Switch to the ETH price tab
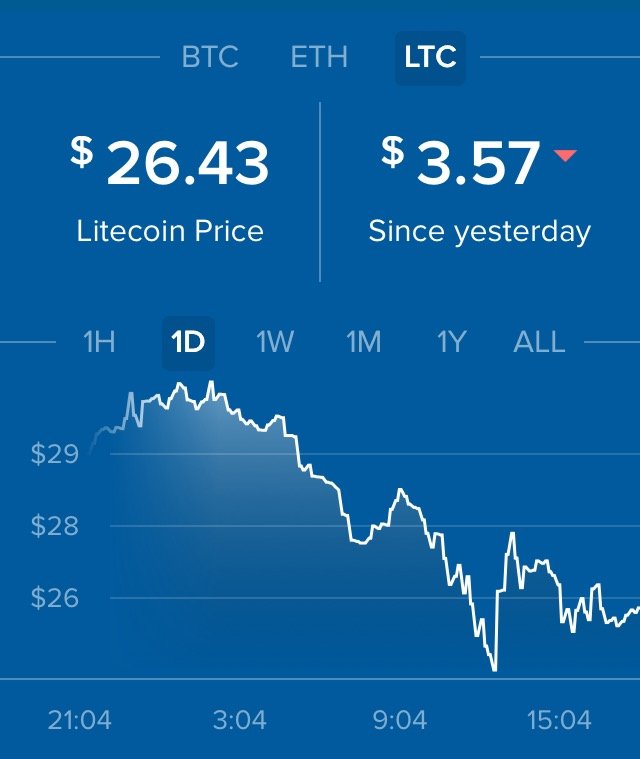The width and height of the screenshot is (640, 759). click(319, 57)
